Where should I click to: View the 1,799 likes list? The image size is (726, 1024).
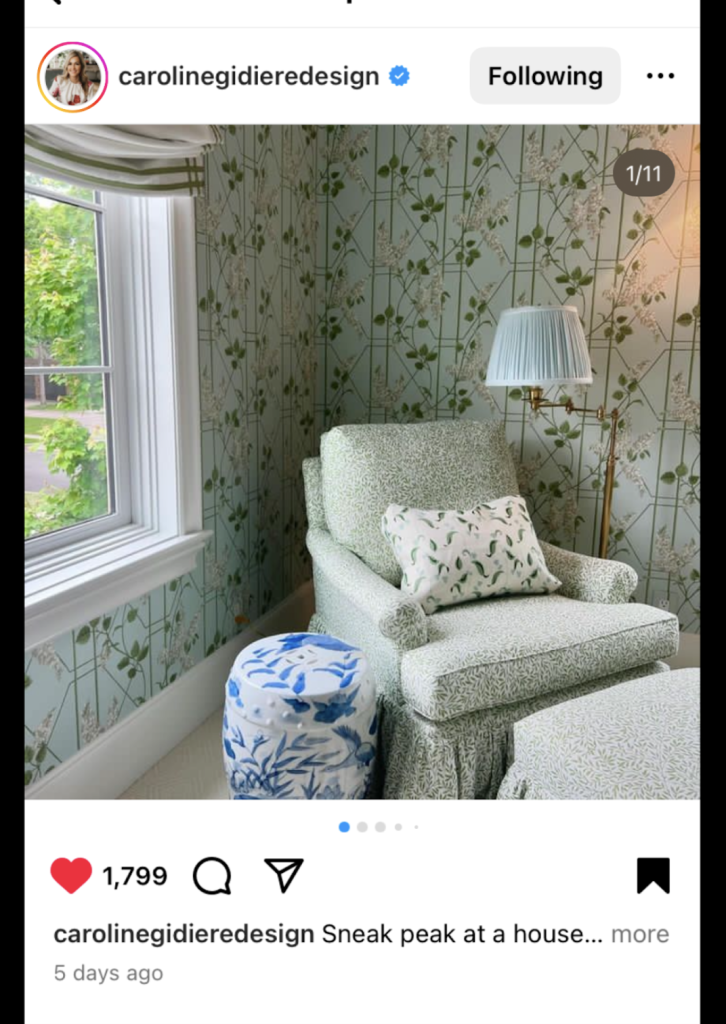pos(135,877)
